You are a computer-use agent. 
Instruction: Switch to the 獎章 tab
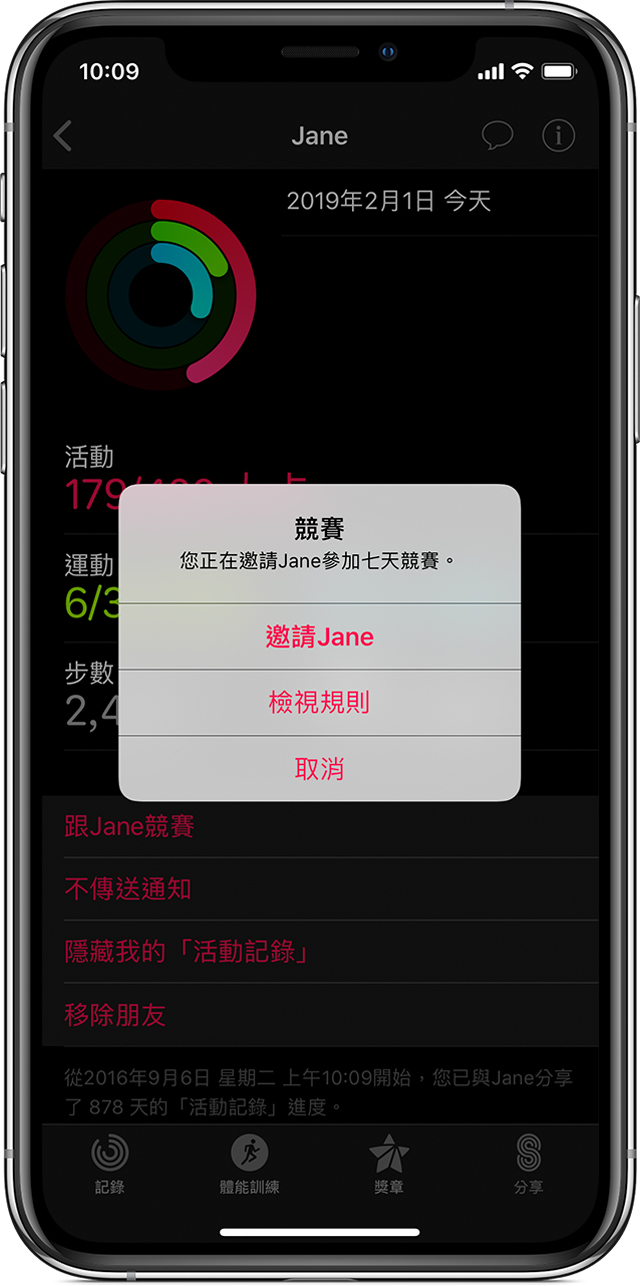389,1165
